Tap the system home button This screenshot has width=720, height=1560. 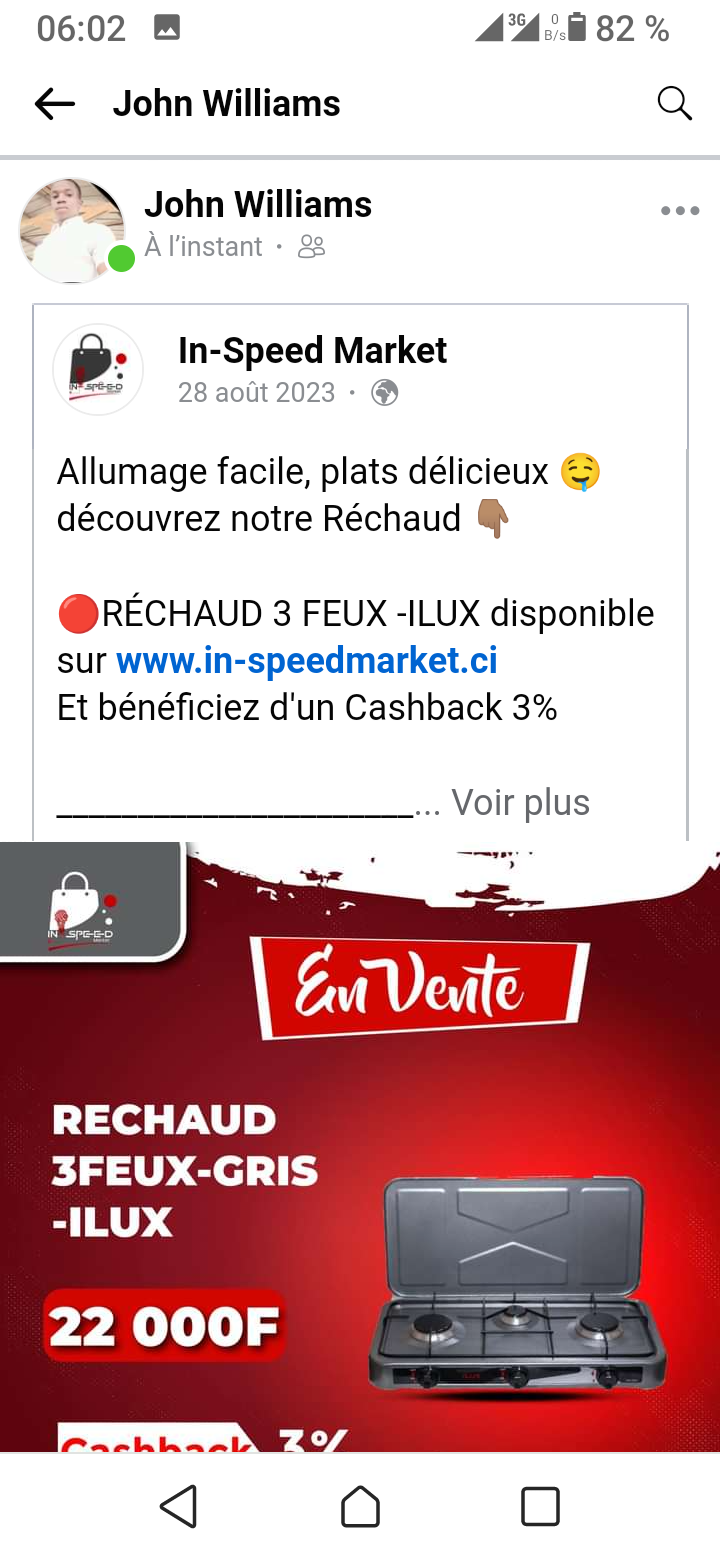(360, 1506)
